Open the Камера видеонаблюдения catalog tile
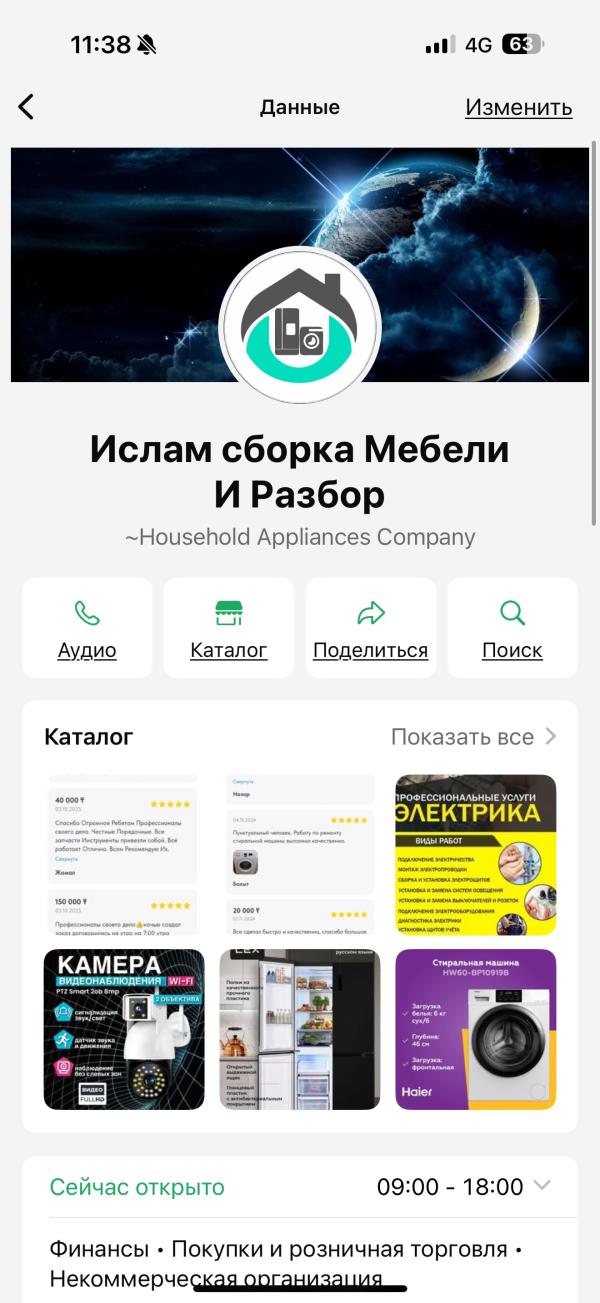 [x=124, y=1029]
